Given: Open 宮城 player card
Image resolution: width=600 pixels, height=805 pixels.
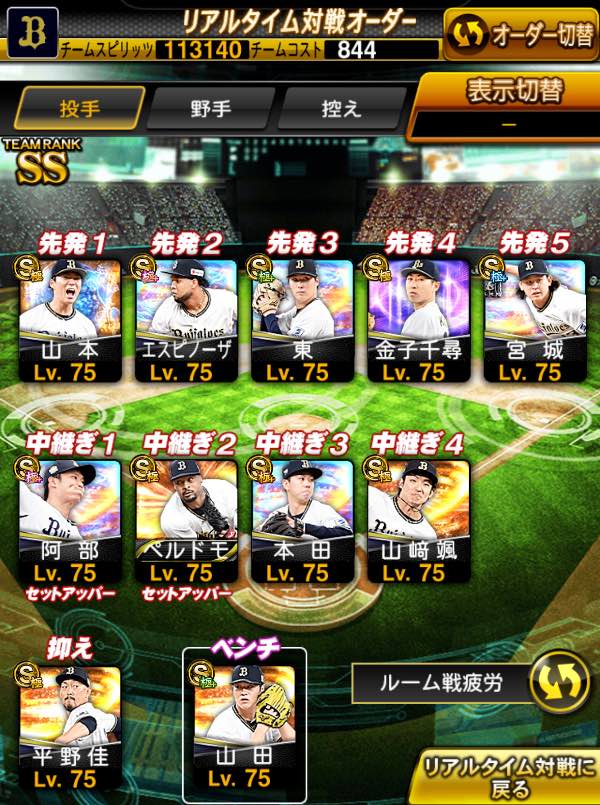Looking at the screenshot, I should click(x=534, y=320).
